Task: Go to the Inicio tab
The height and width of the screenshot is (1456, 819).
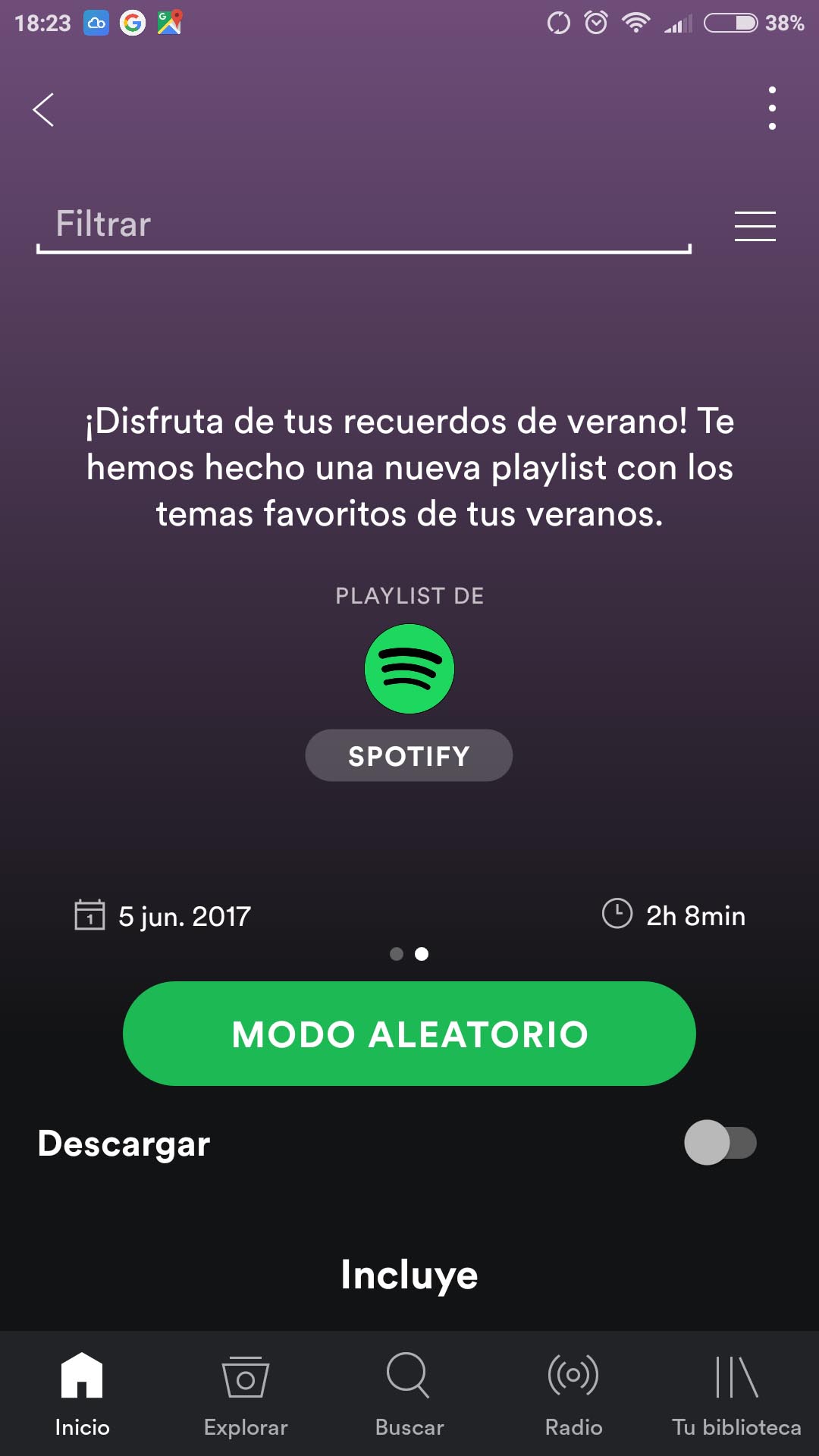Action: click(x=82, y=1395)
